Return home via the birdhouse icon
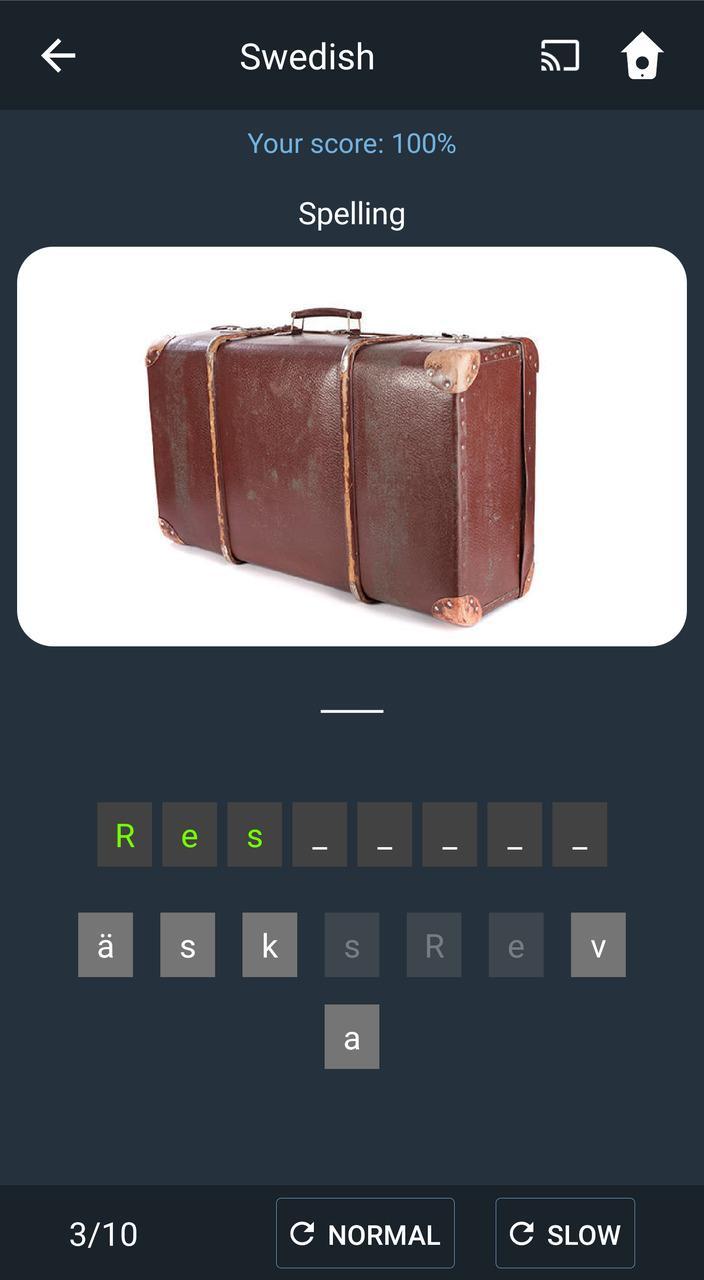The width and height of the screenshot is (704, 1280). 642,56
